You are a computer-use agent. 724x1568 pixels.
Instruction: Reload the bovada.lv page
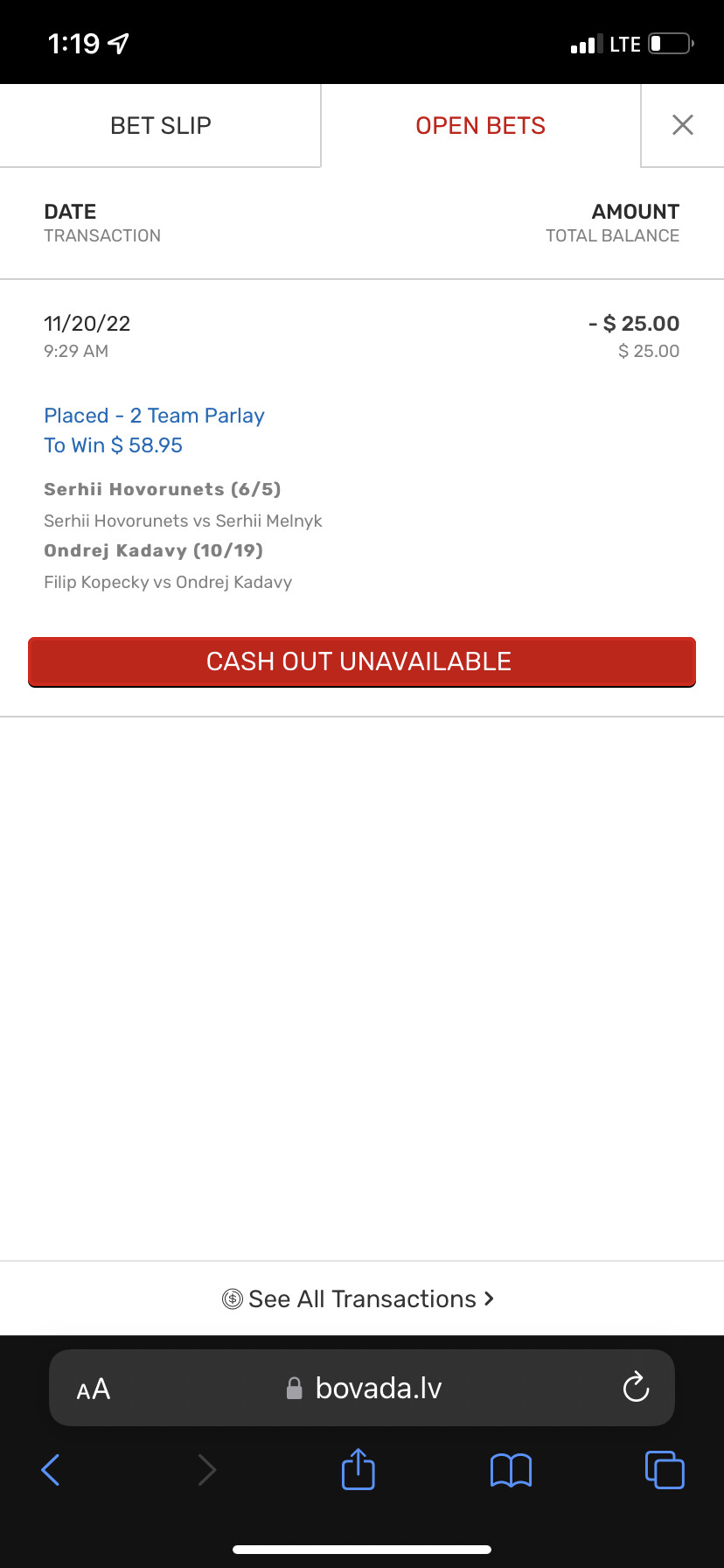coord(636,1388)
